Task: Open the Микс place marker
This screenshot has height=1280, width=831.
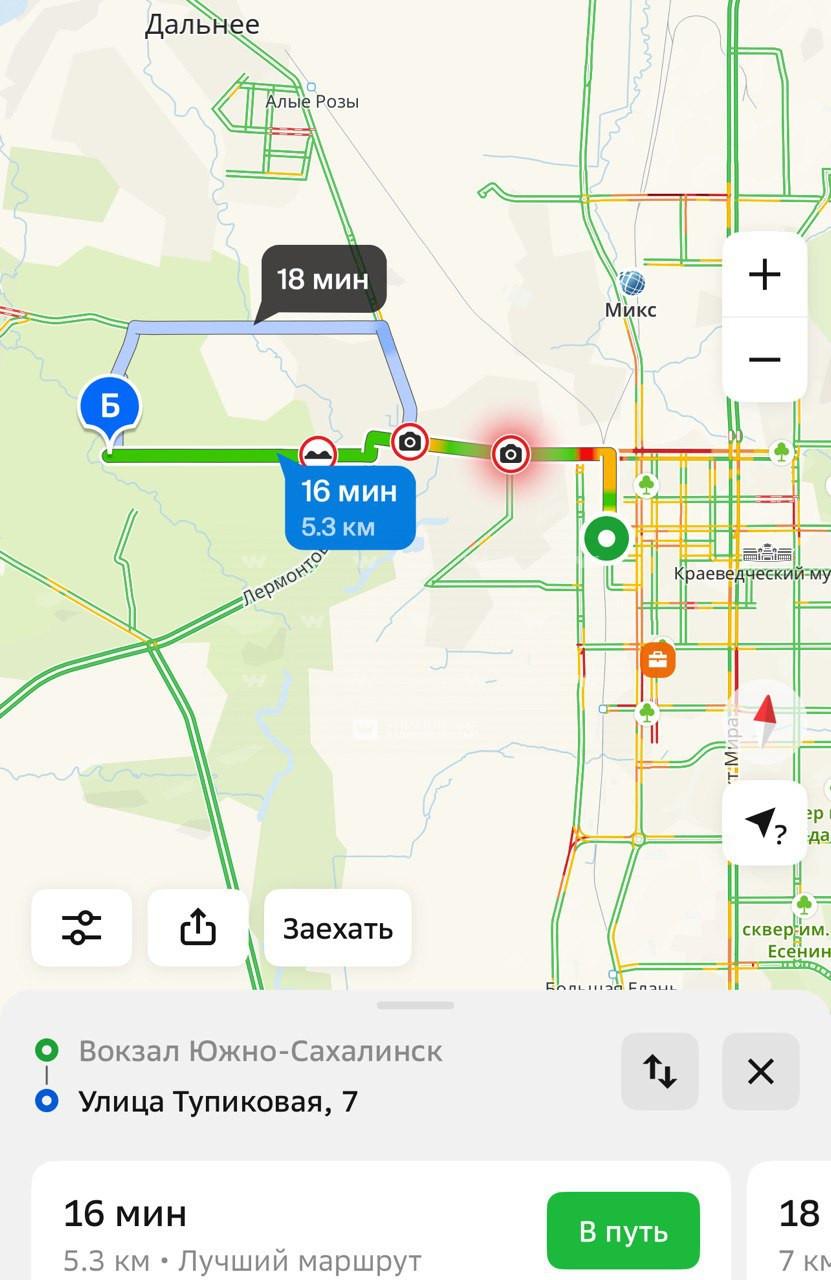Action: (x=631, y=284)
